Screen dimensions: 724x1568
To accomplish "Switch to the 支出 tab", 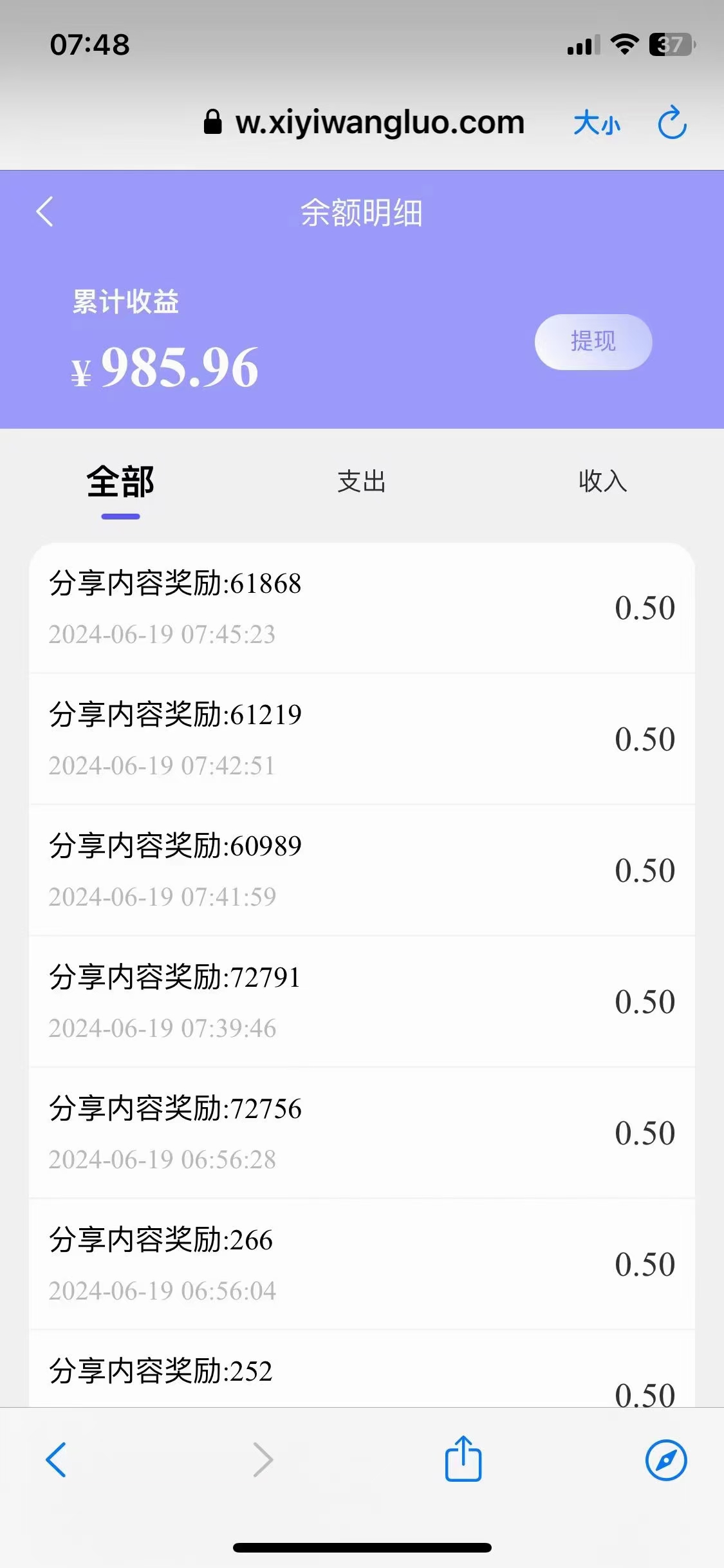I will (x=361, y=481).
